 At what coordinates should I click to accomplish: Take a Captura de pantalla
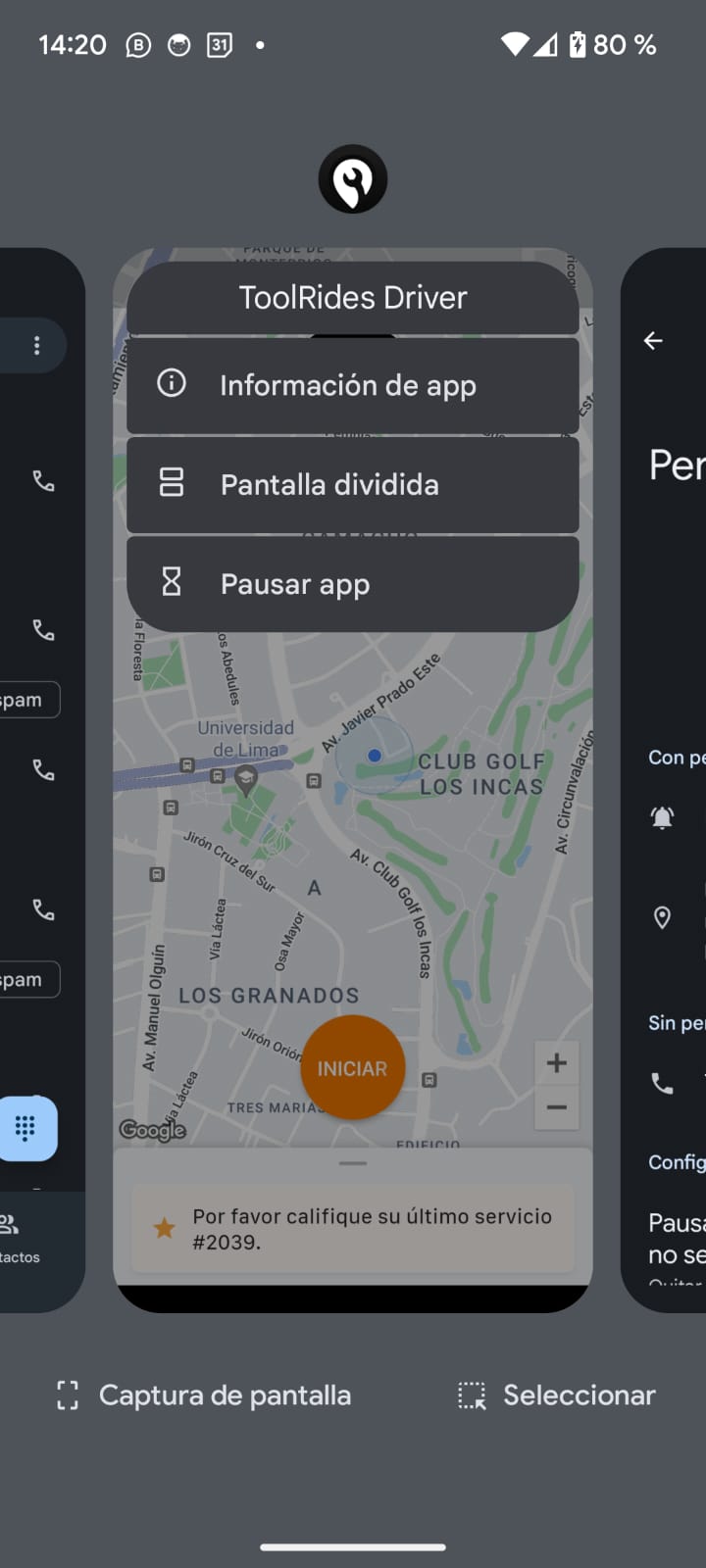[x=204, y=1395]
